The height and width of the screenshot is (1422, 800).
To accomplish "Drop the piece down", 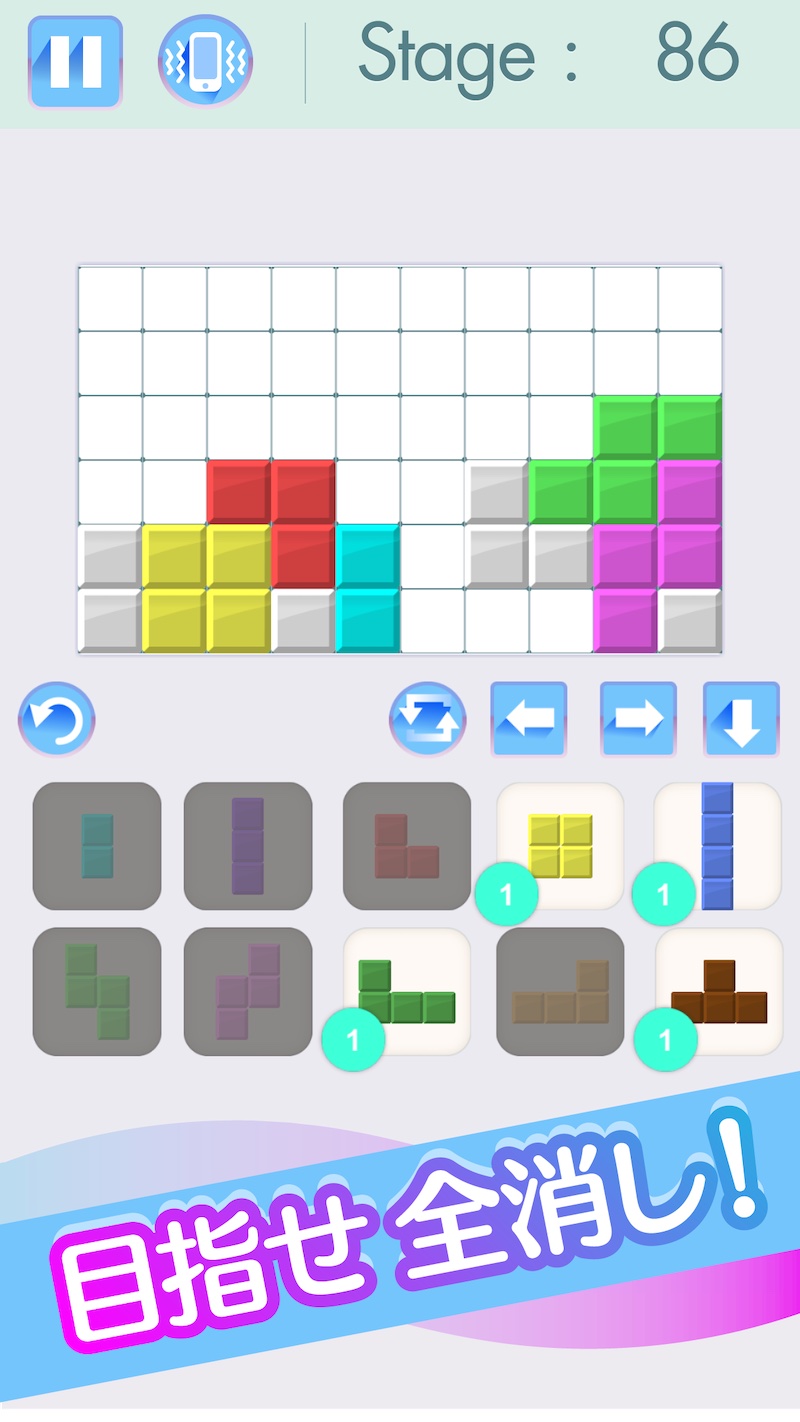I will [x=741, y=719].
